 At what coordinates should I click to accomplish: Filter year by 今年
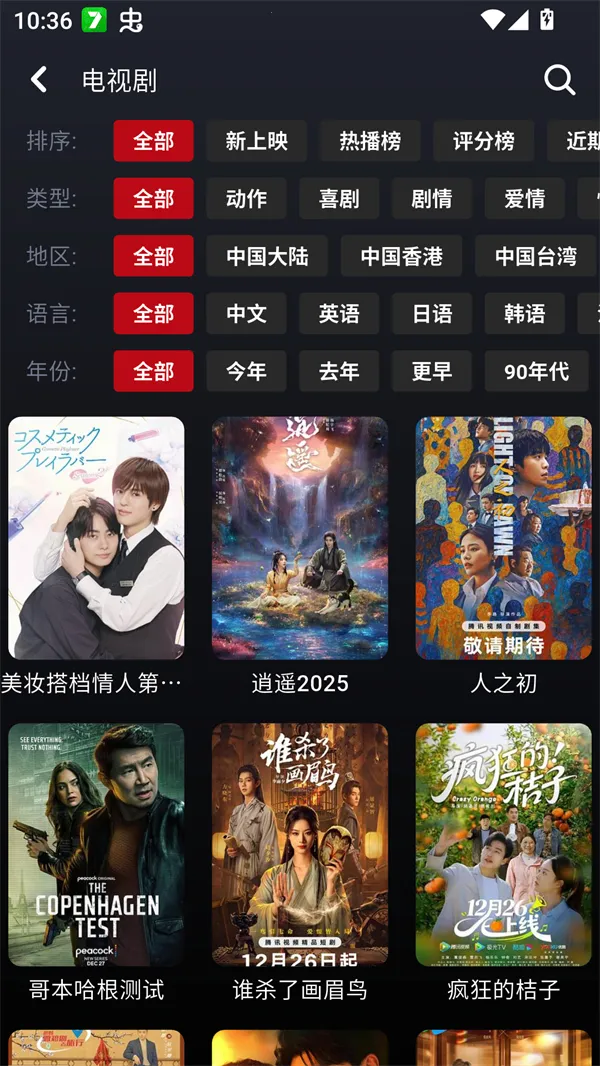(x=246, y=372)
